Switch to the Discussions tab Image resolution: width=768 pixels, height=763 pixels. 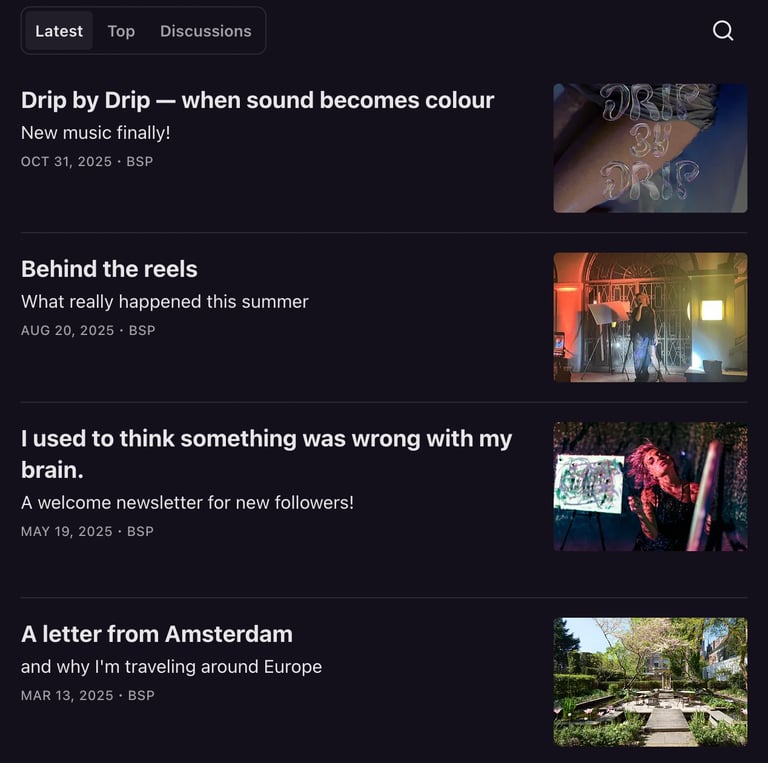click(x=205, y=31)
